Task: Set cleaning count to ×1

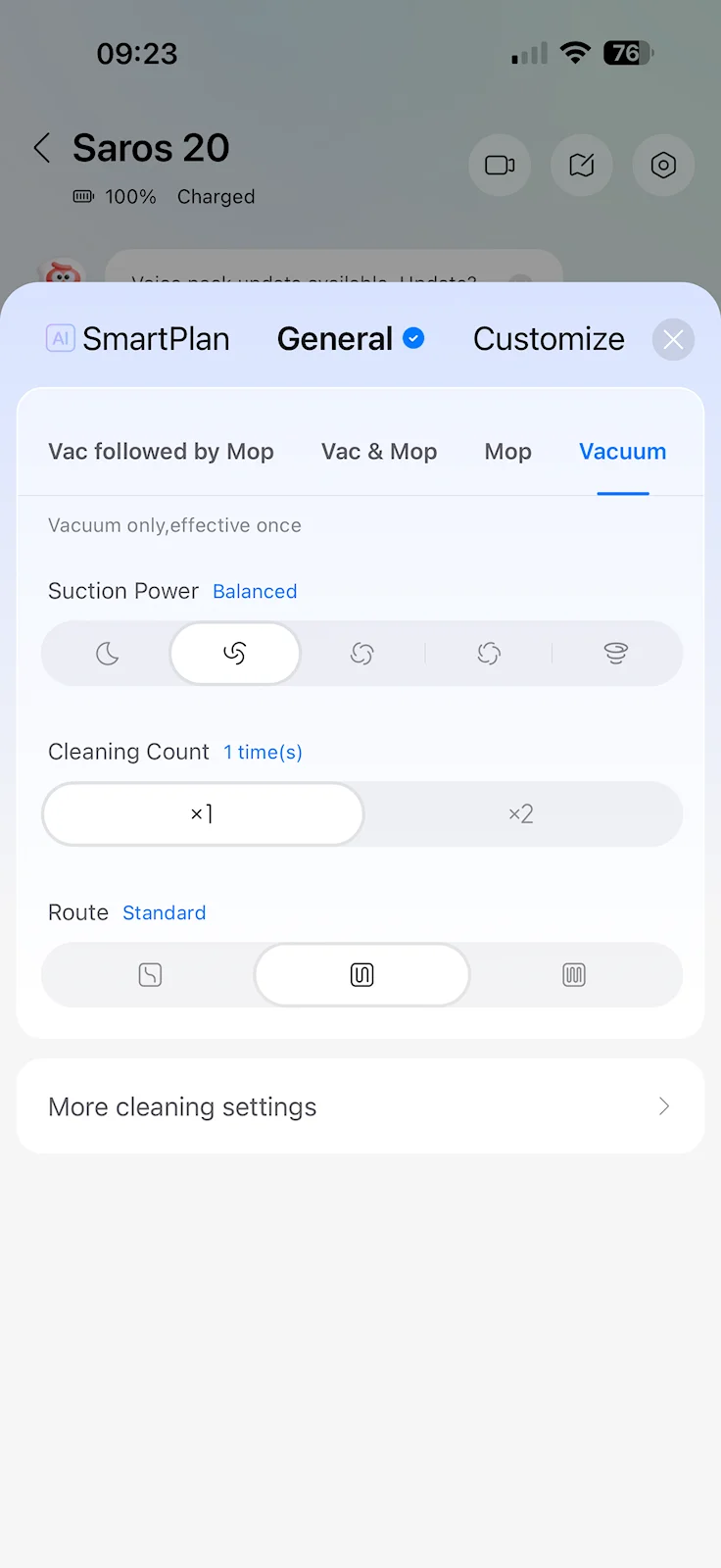Action: (203, 814)
